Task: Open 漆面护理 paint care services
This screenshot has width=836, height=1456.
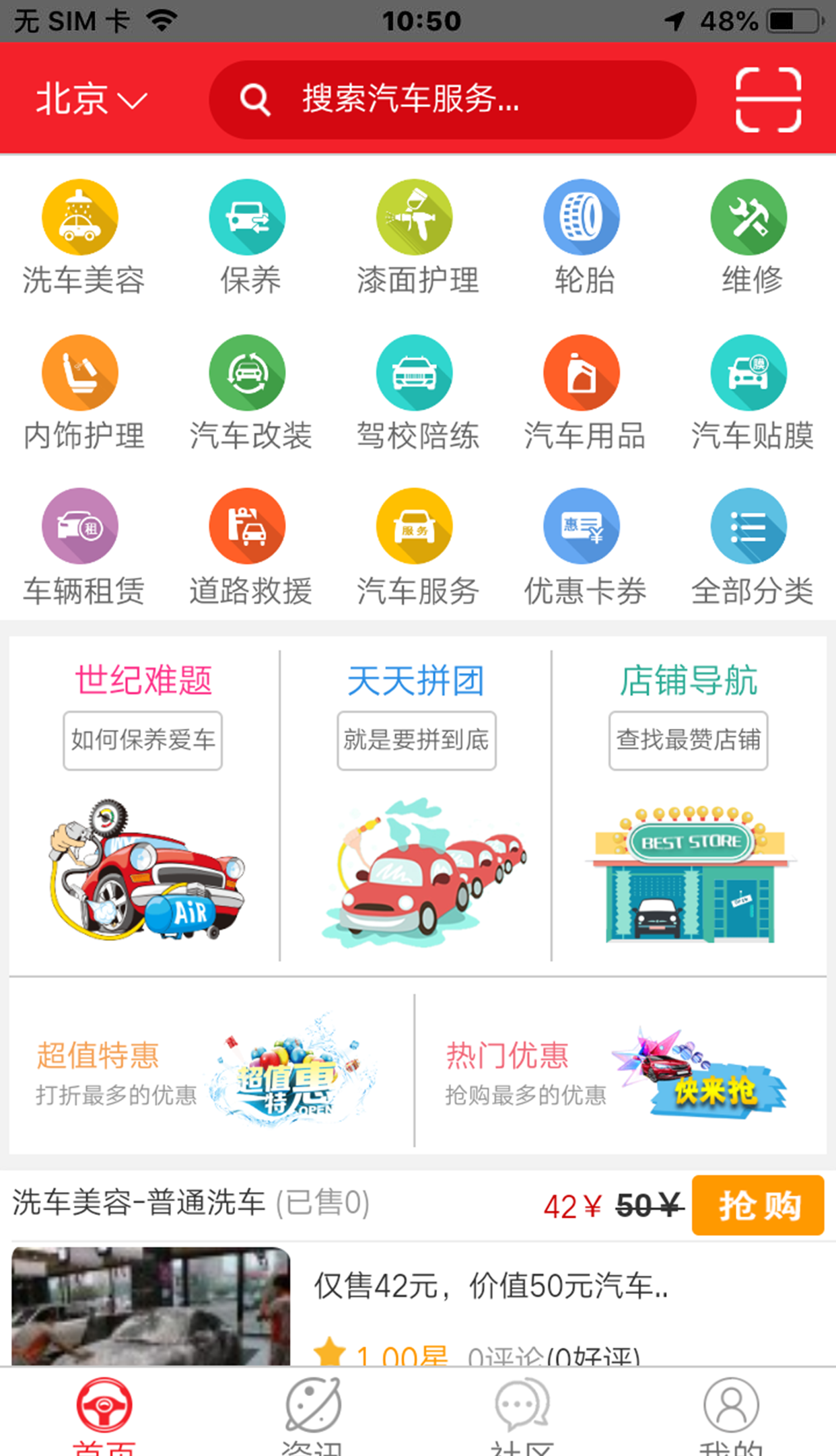Action: [415, 236]
